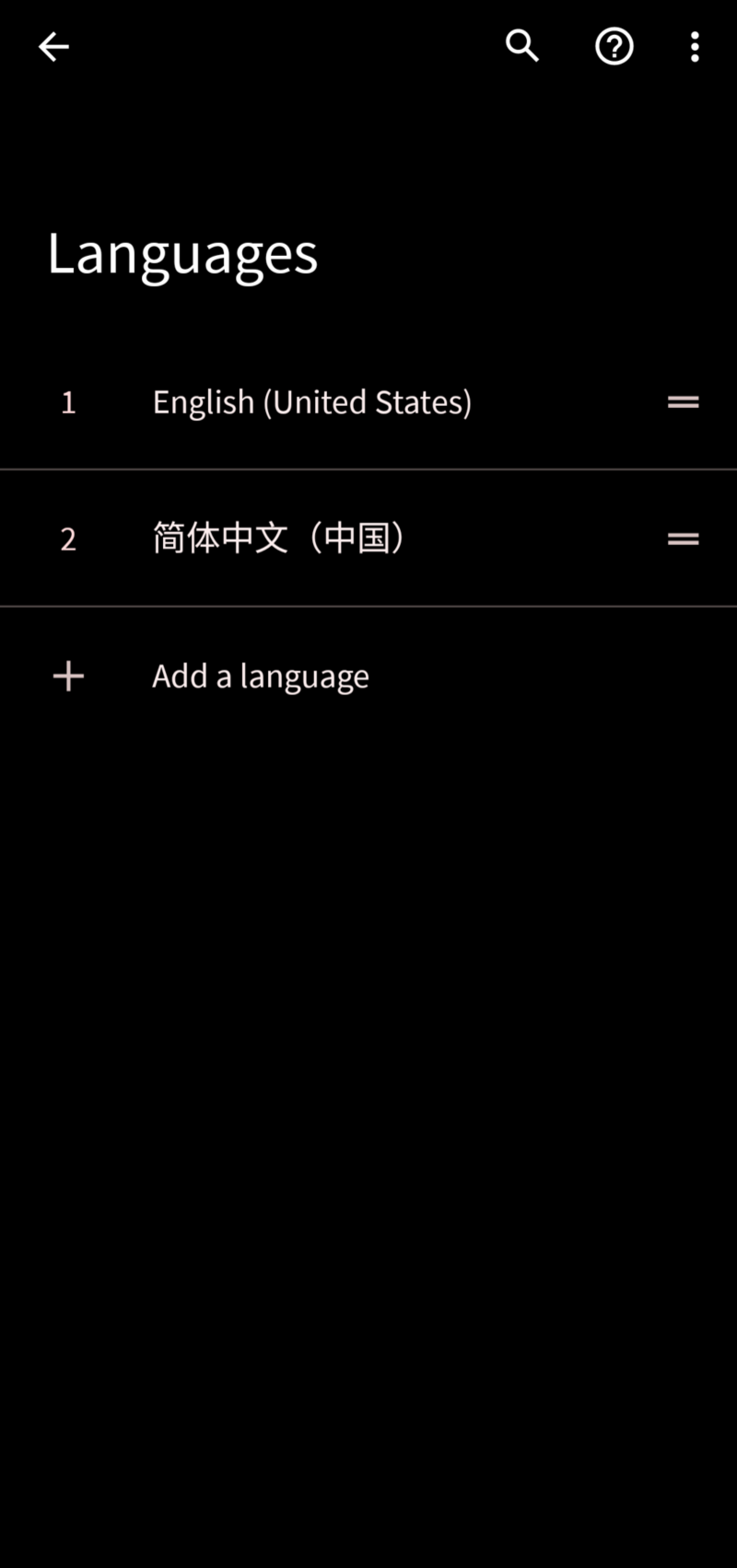
Task: Open the three-dot overflow menu
Action: click(695, 47)
